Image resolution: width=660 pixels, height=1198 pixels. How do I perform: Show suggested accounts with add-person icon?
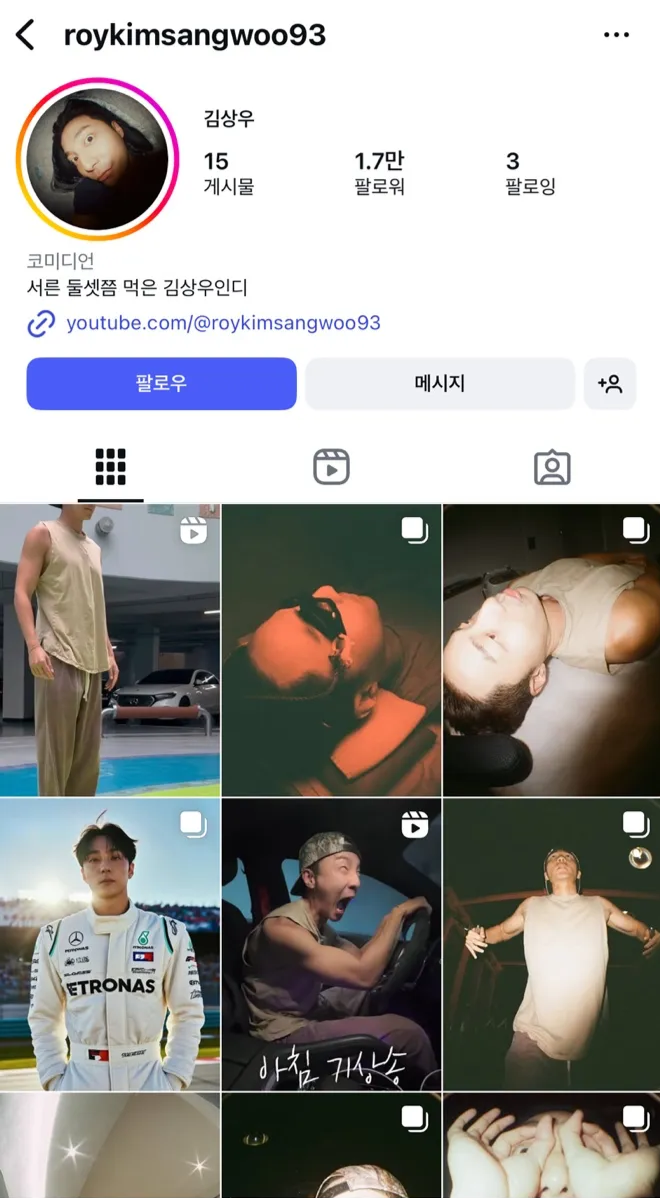tap(610, 384)
